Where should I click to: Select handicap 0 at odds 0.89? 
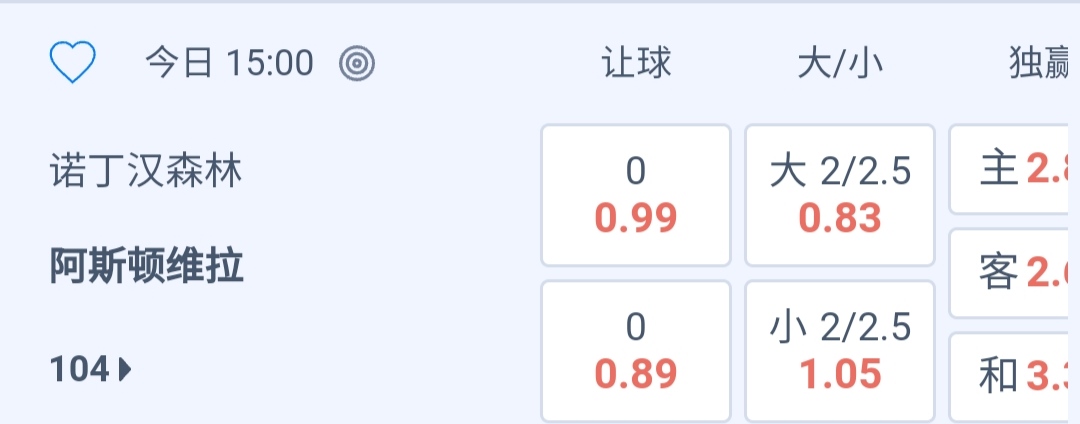coord(636,351)
